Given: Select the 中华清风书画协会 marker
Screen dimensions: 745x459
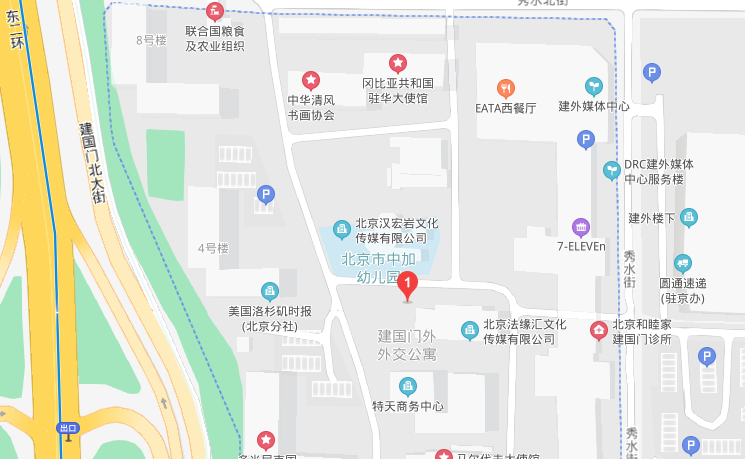Looking at the screenshot, I should pos(311,80).
